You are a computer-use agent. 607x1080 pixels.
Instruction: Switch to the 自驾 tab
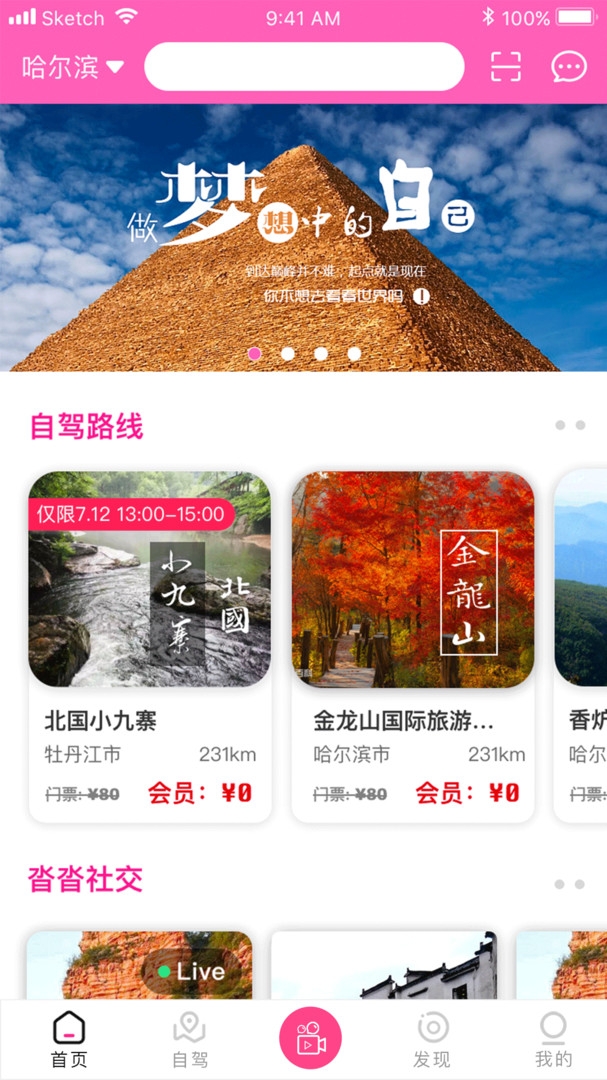(190, 1039)
